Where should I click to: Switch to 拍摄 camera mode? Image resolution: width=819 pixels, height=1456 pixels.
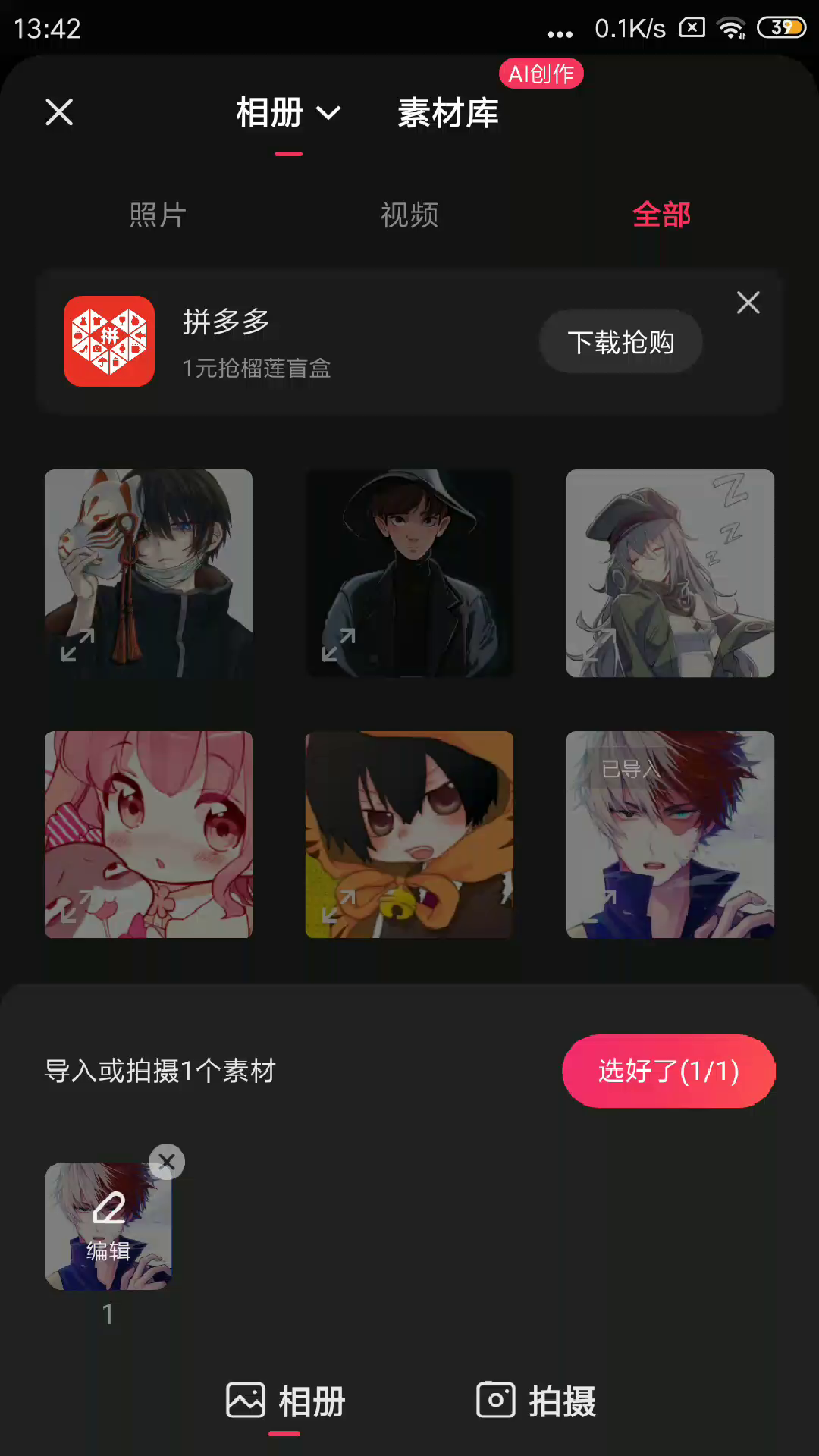(536, 1401)
